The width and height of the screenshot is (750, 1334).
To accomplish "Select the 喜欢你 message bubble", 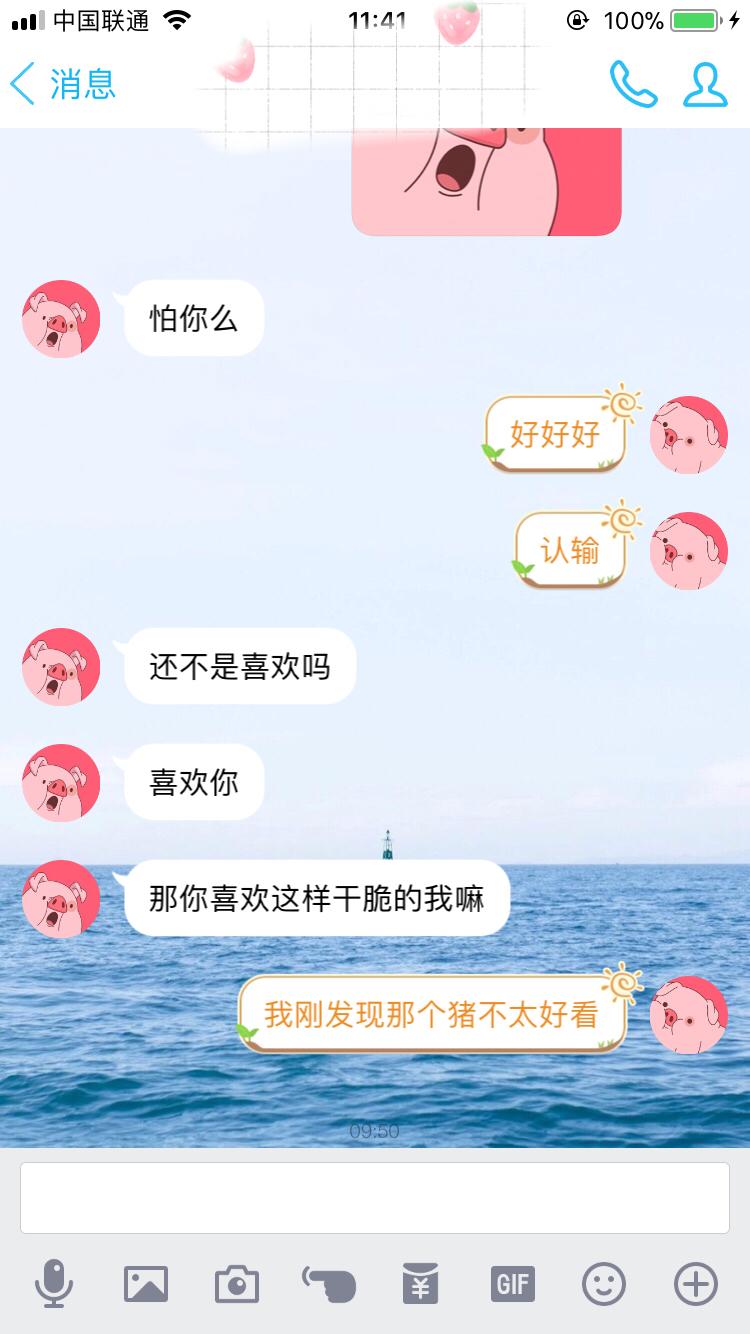I will point(194,783).
